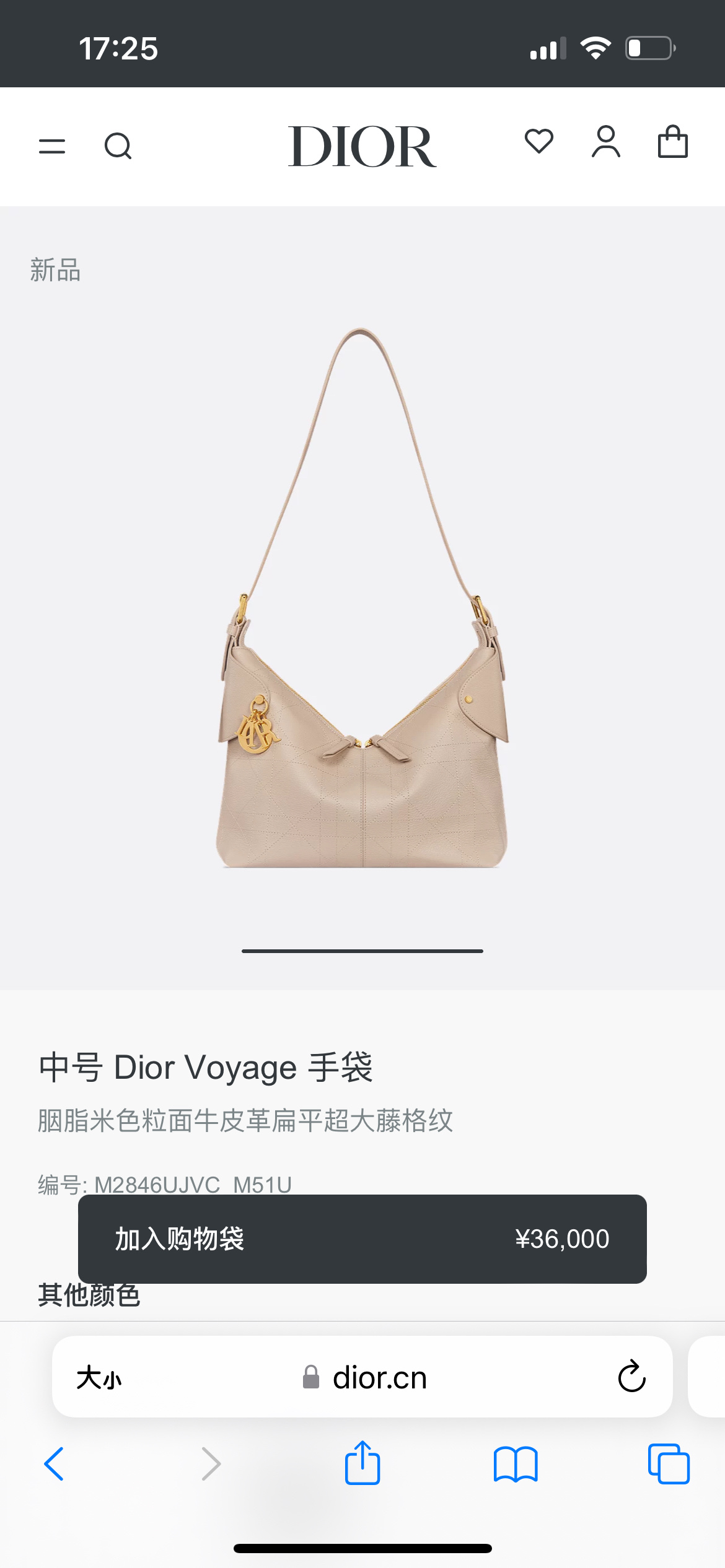Image resolution: width=725 pixels, height=1568 pixels.
Task: Share this product page
Action: [x=362, y=1463]
